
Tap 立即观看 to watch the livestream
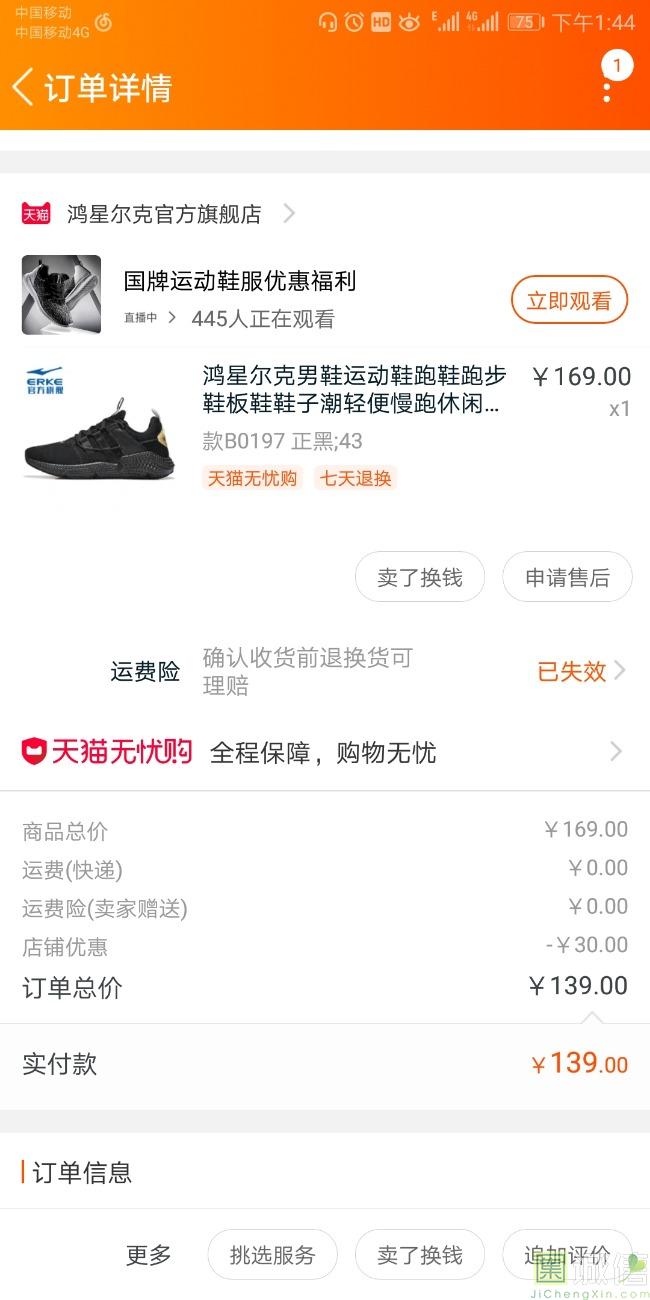pyautogui.click(x=569, y=300)
